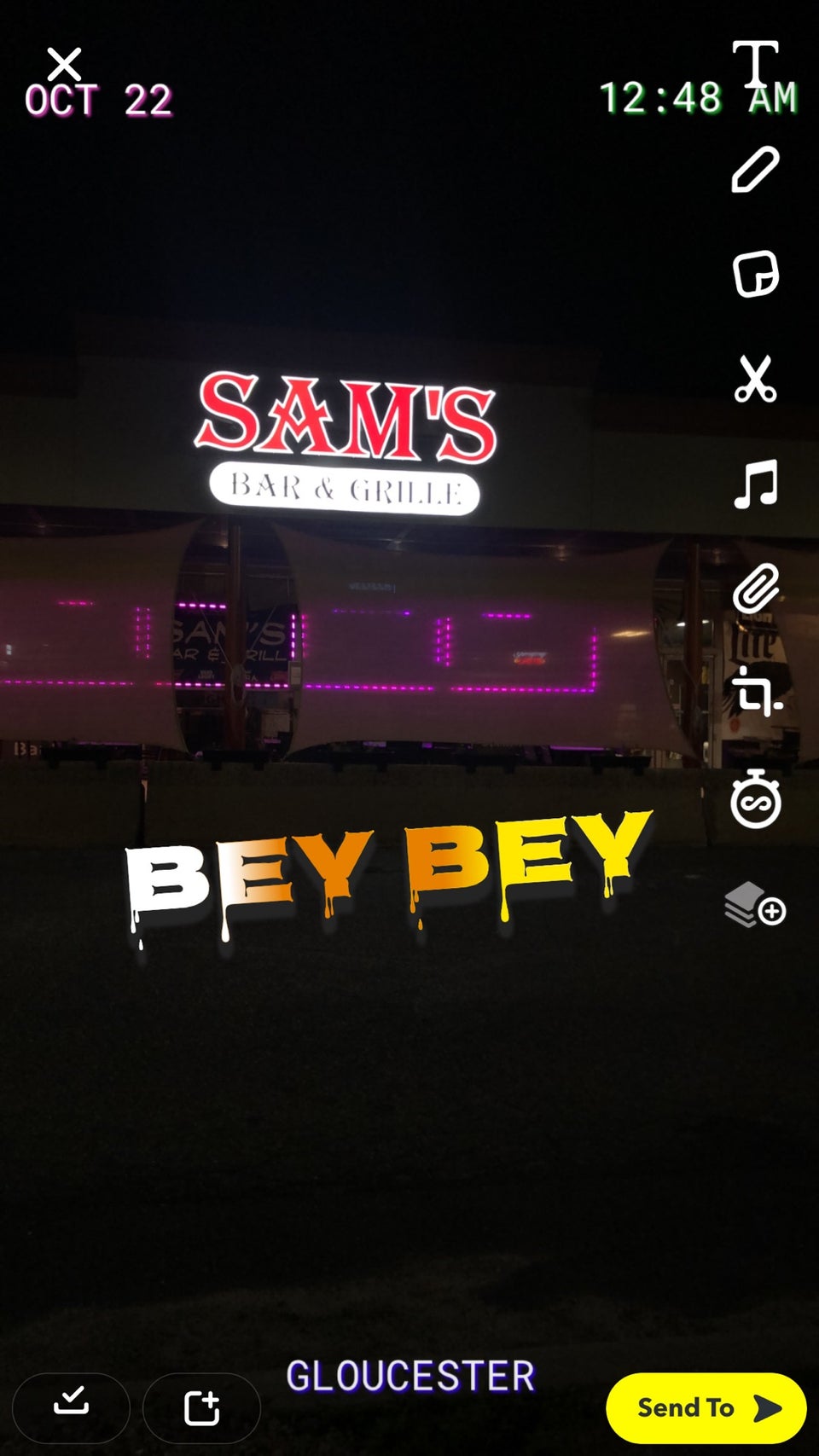Open the sticker picker
Image resolution: width=819 pixels, height=1456 pixels.
pyautogui.click(x=756, y=274)
